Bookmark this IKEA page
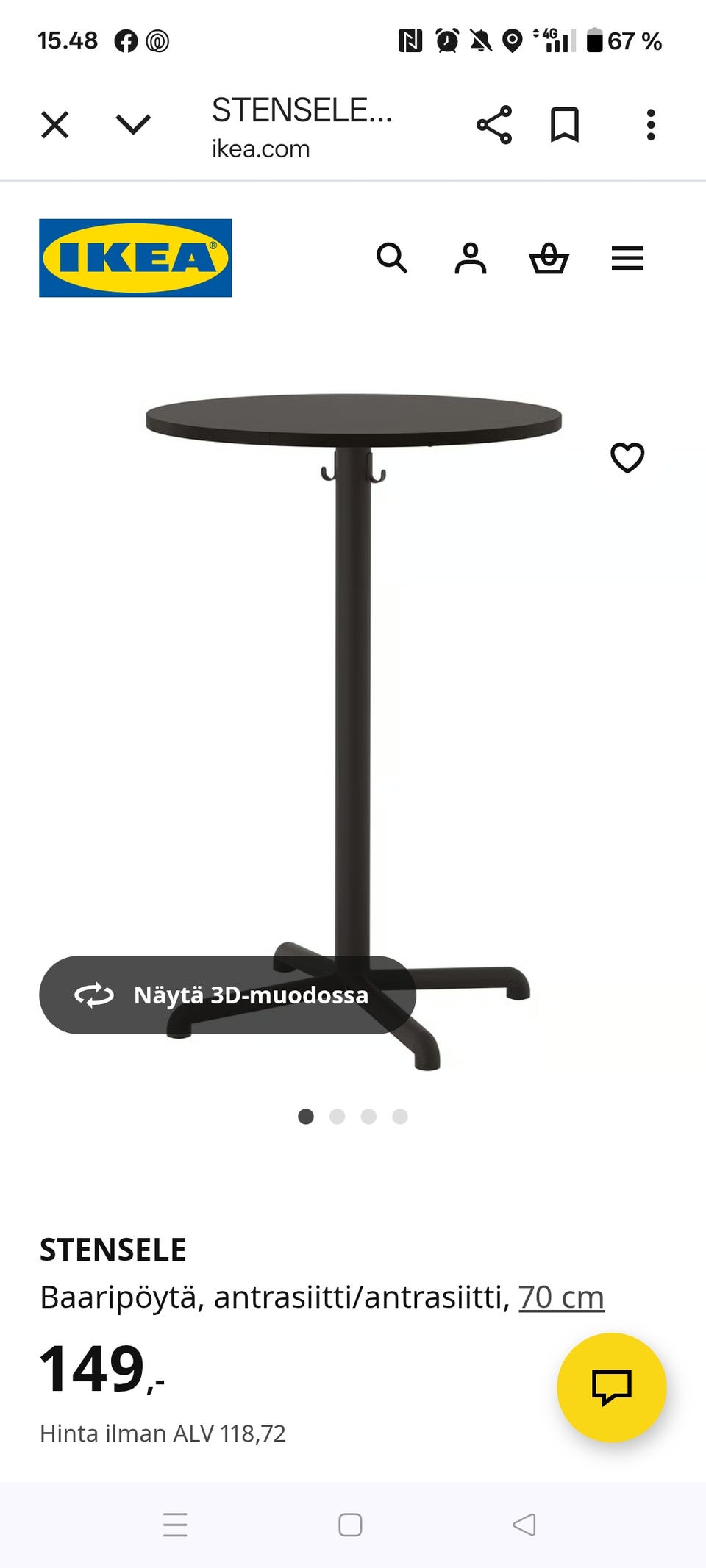This screenshot has width=706, height=1568. [x=565, y=125]
